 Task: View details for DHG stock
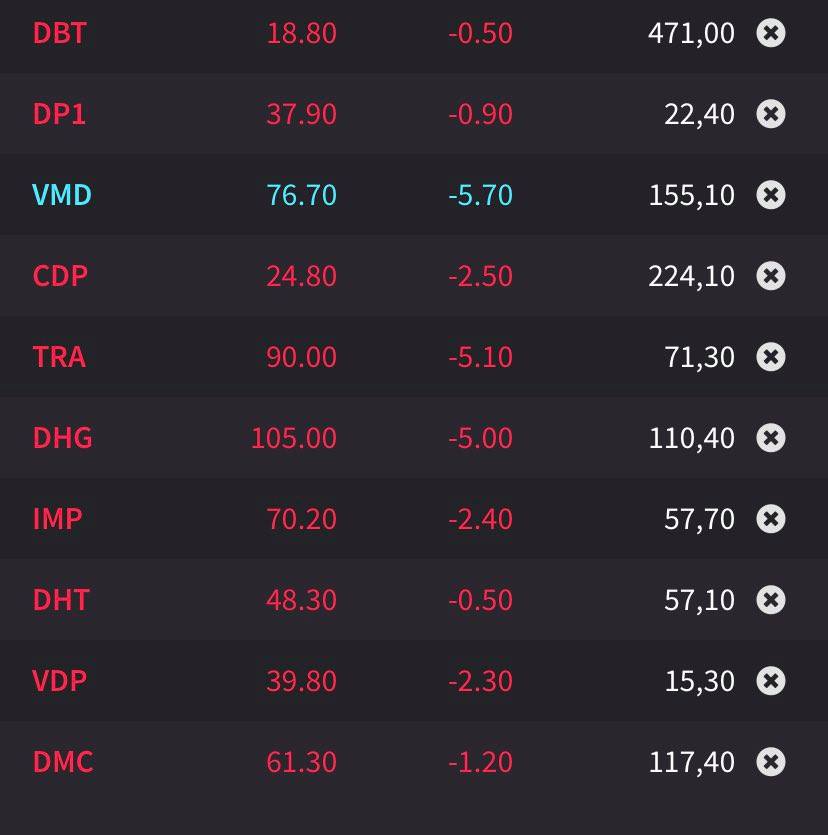coord(62,438)
